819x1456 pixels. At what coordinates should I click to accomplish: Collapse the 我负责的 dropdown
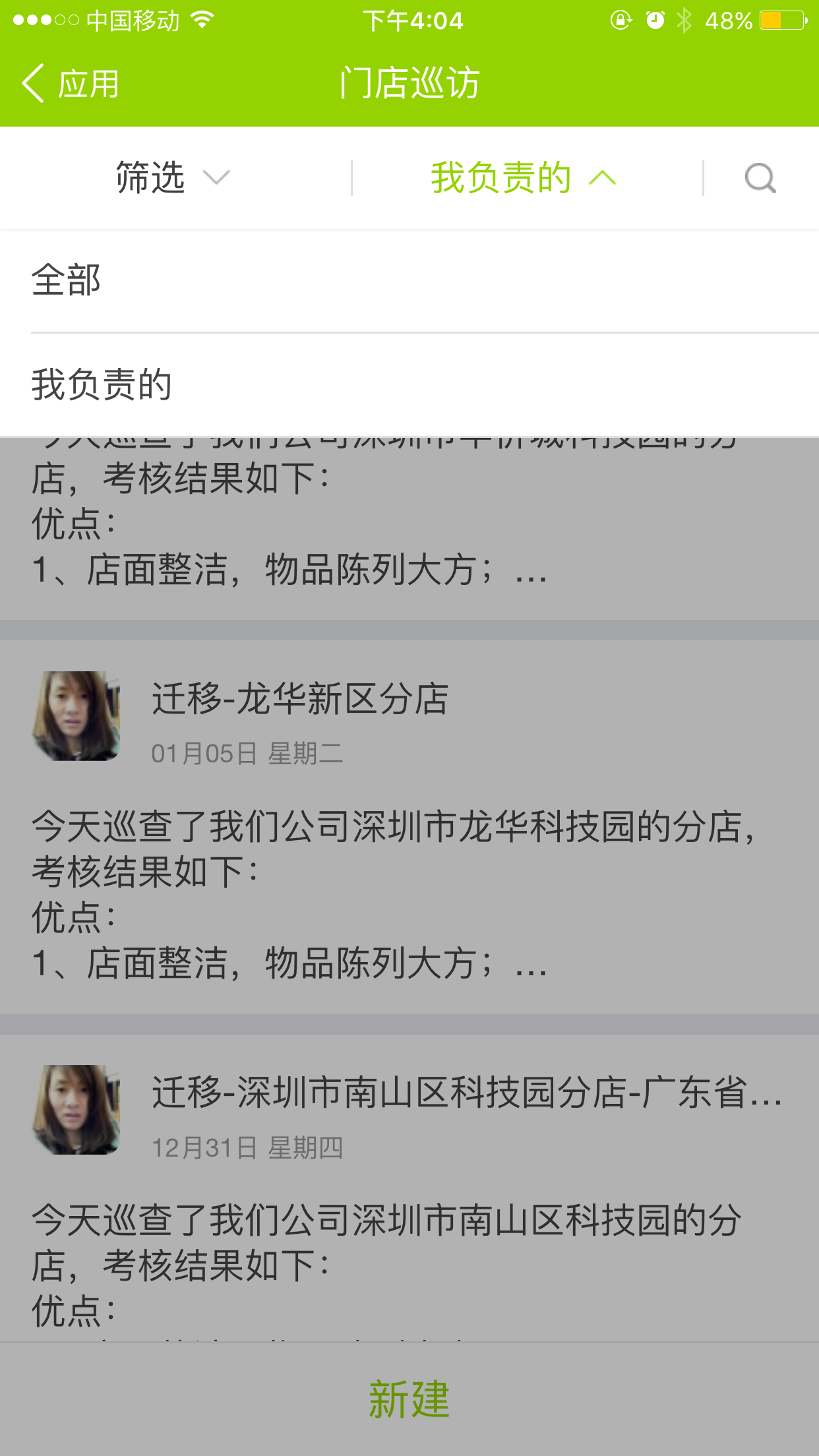tap(524, 178)
